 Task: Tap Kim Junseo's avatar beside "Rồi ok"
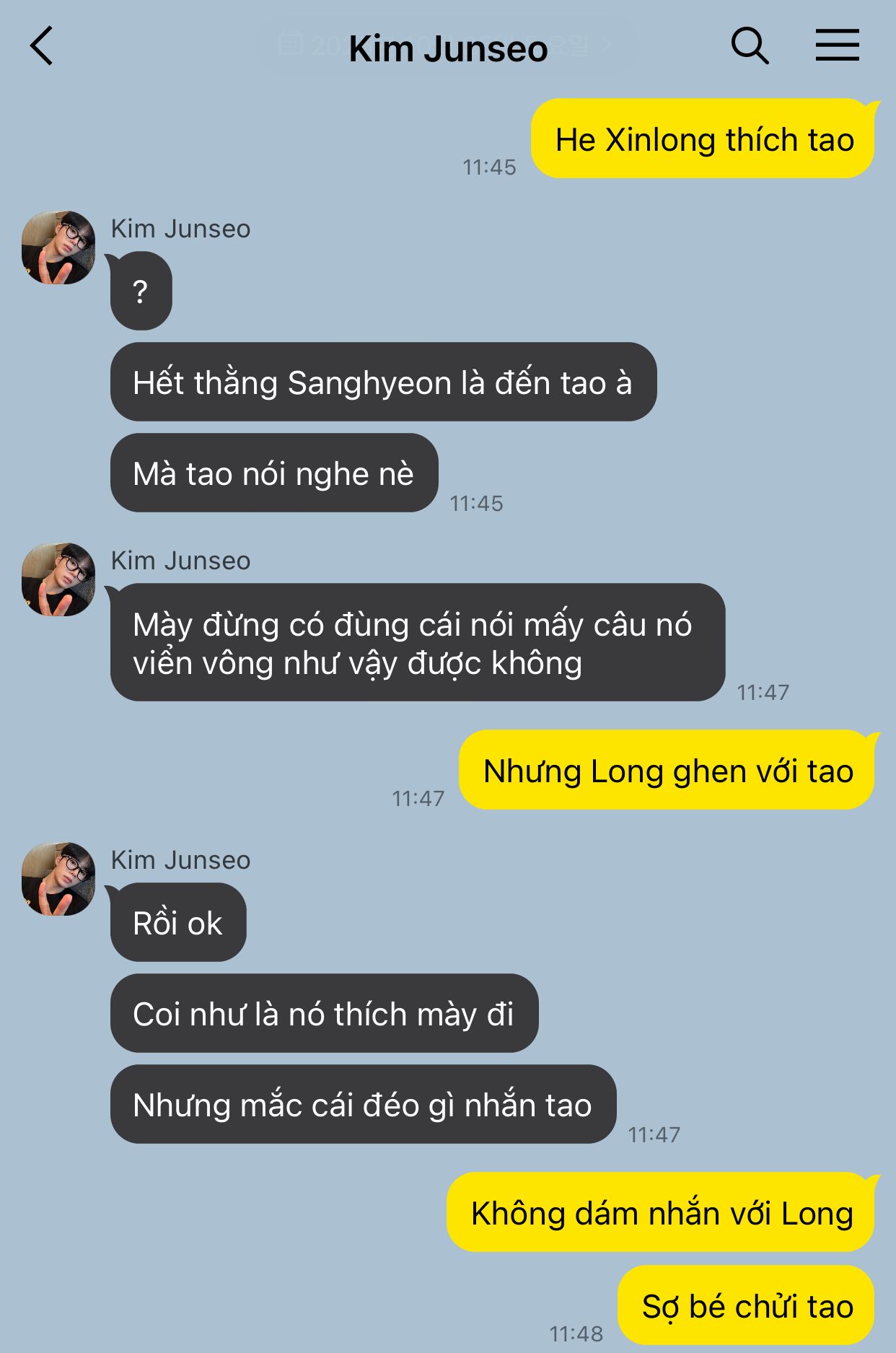[x=58, y=879]
